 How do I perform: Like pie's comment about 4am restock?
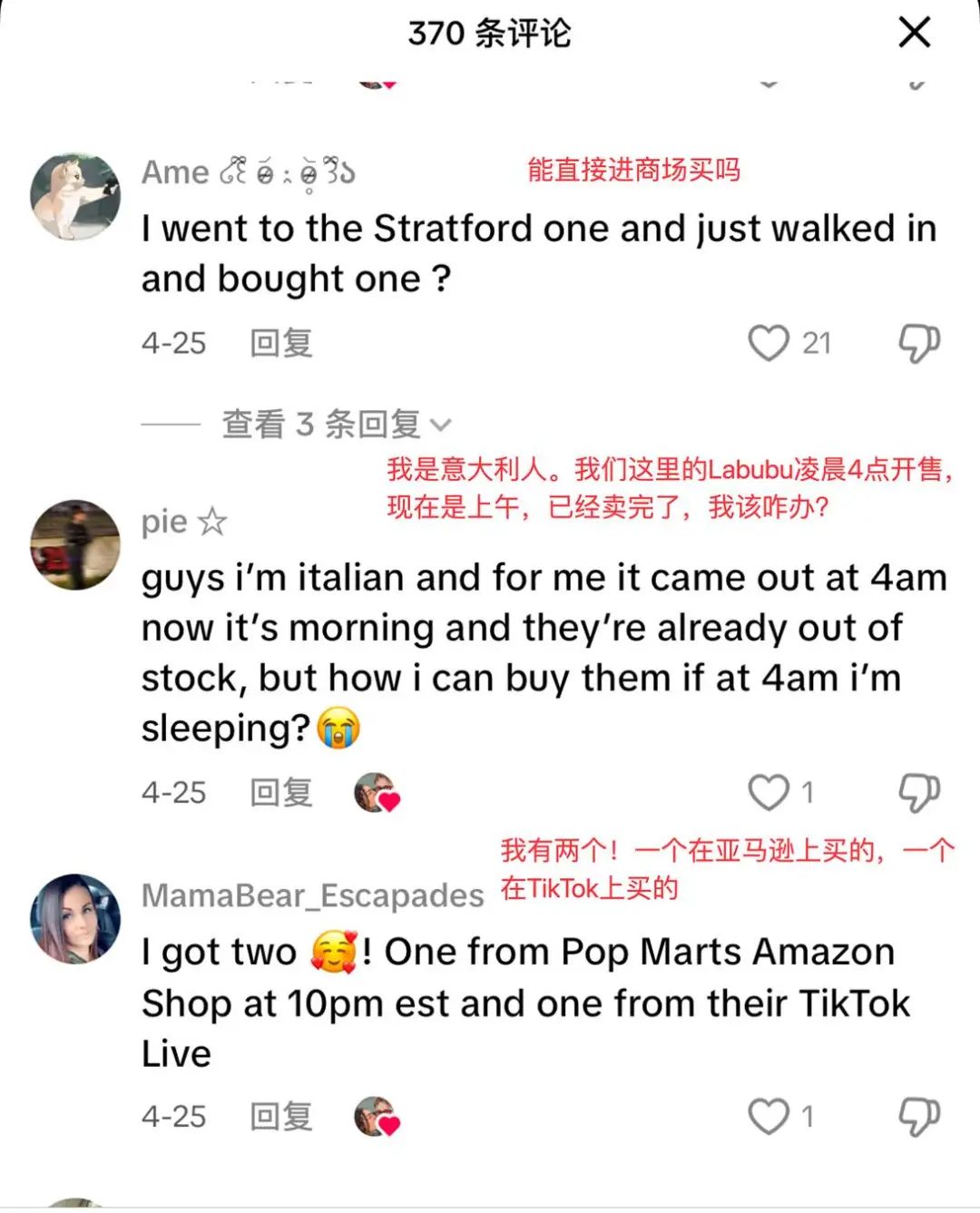pos(769,792)
